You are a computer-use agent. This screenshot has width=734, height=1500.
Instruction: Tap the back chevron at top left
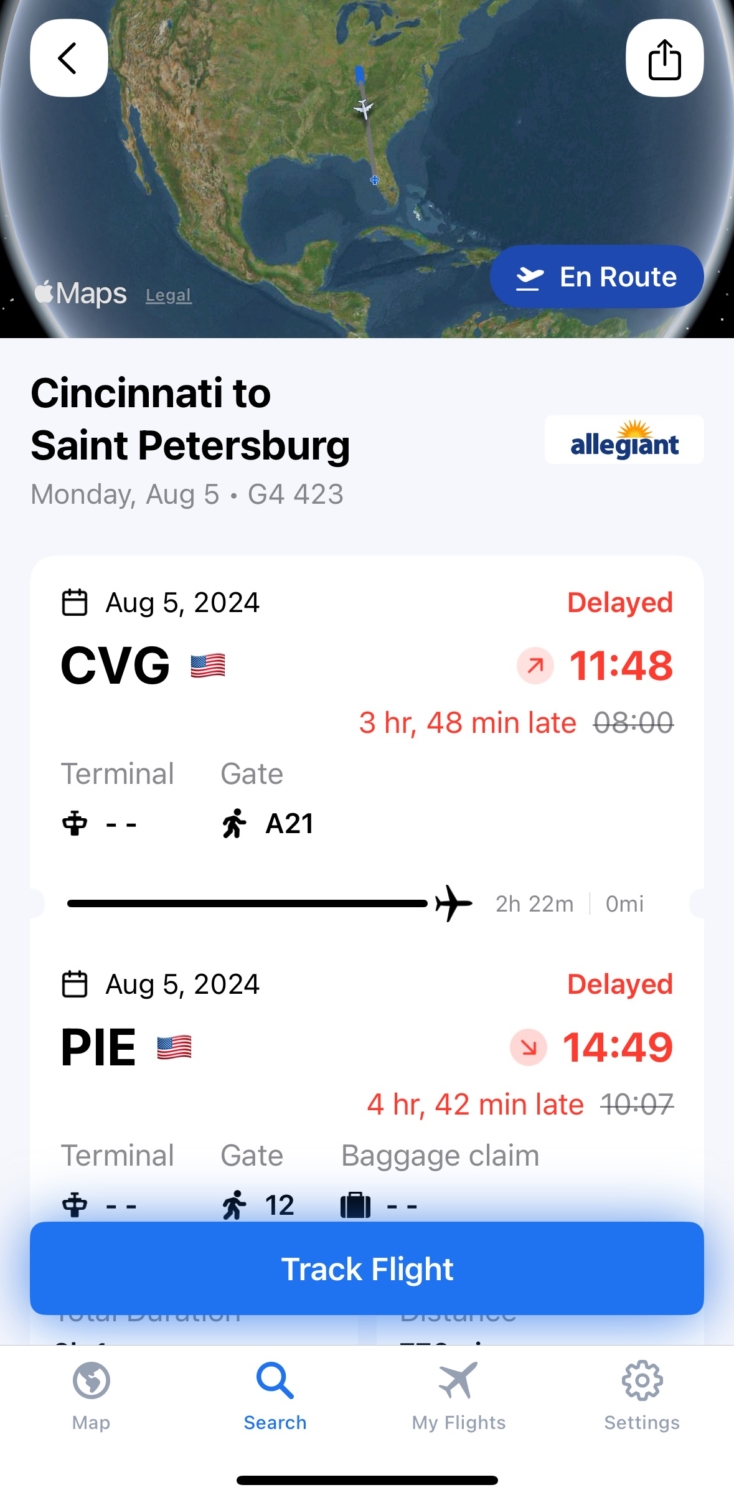68,58
